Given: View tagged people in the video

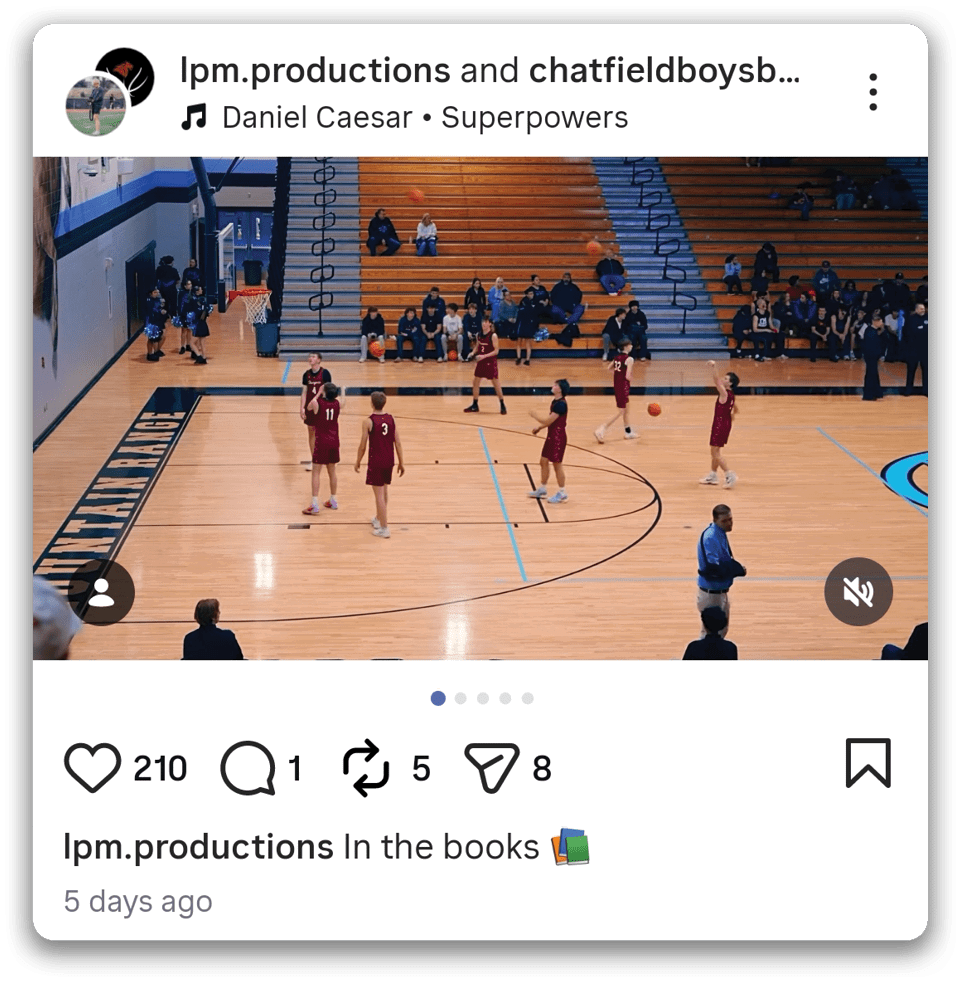Looking at the screenshot, I should pyautogui.click(x=101, y=592).
